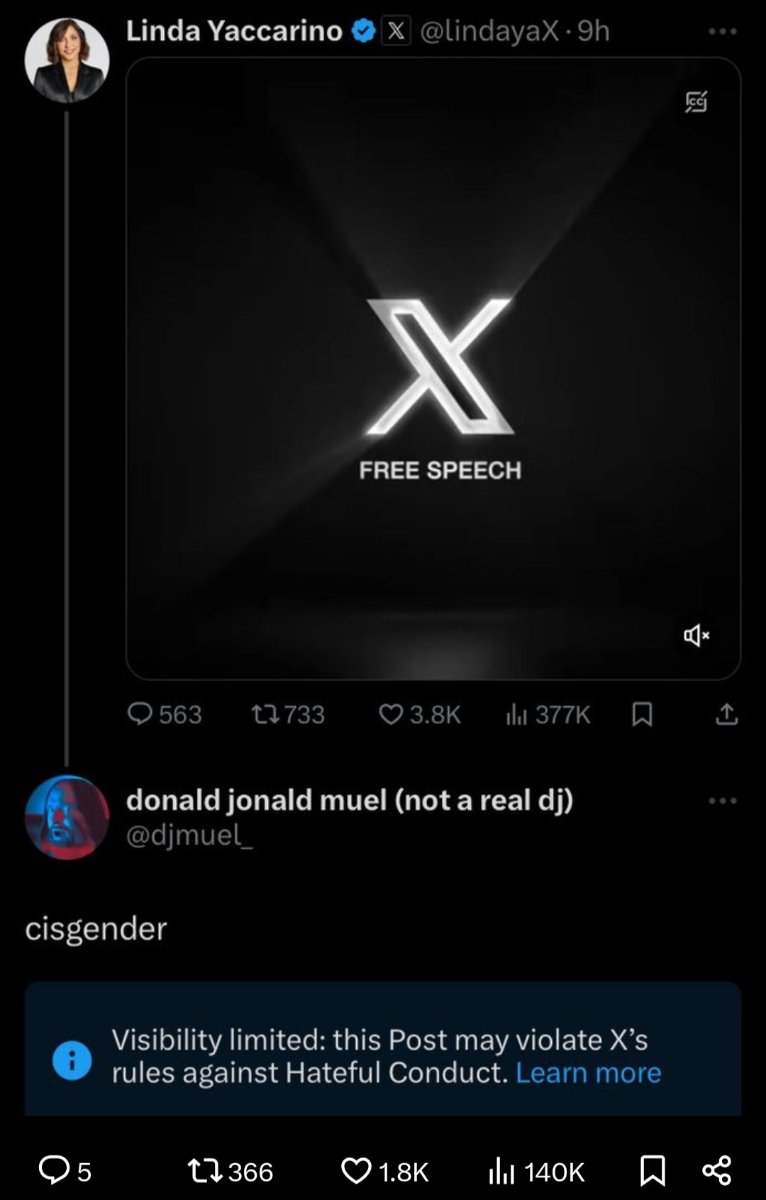Unmute the FREE SPEECH video

(x=696, y=635)
